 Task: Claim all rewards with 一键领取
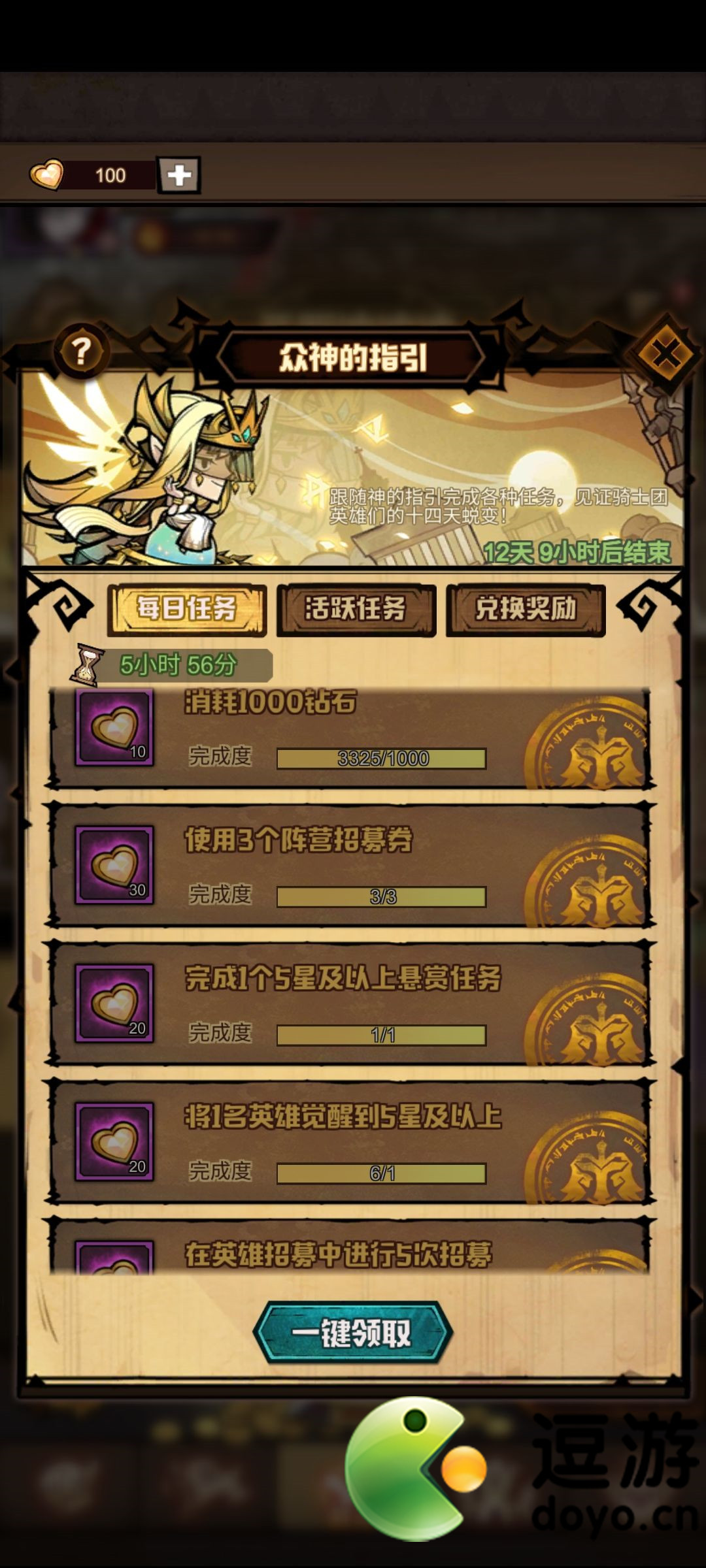tap(353, 1333)
